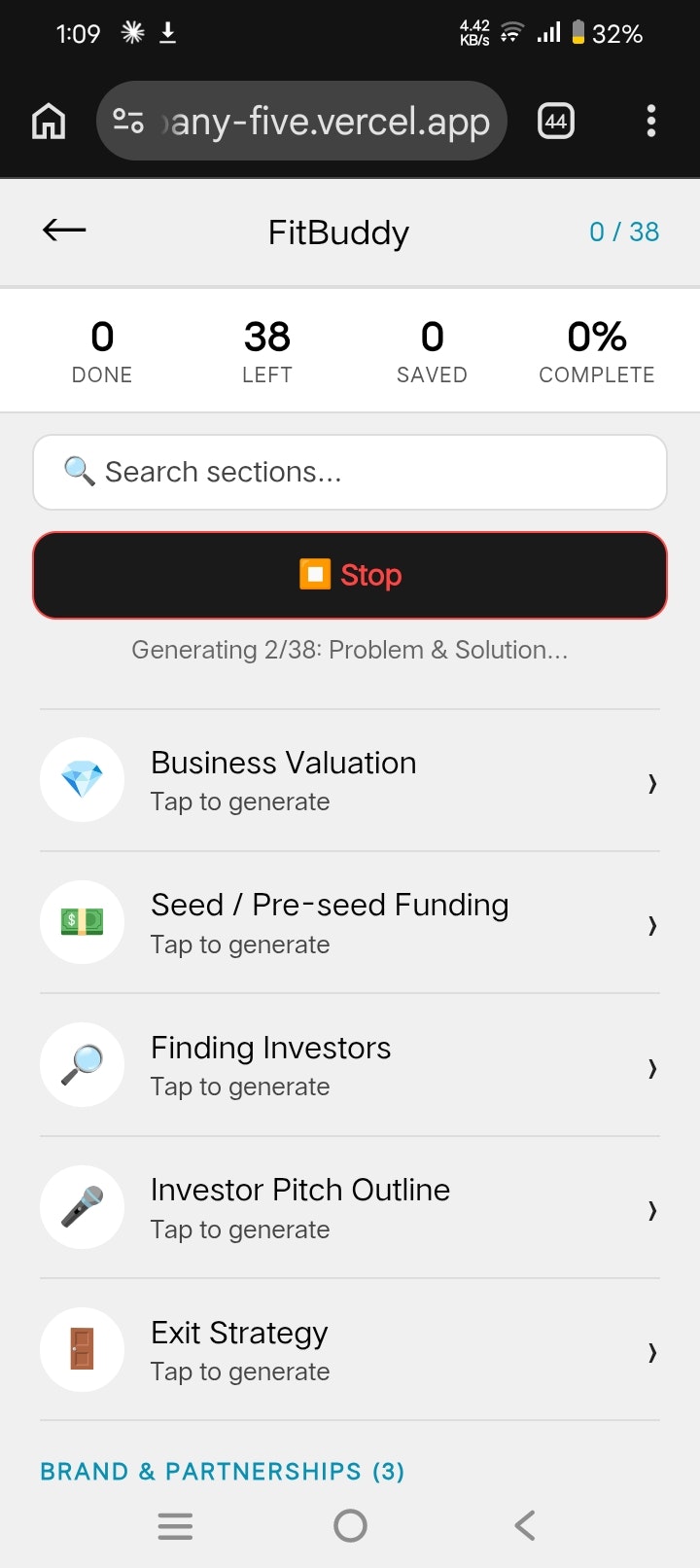Open the browser three-dot overflow menu

tap(651, 121)
